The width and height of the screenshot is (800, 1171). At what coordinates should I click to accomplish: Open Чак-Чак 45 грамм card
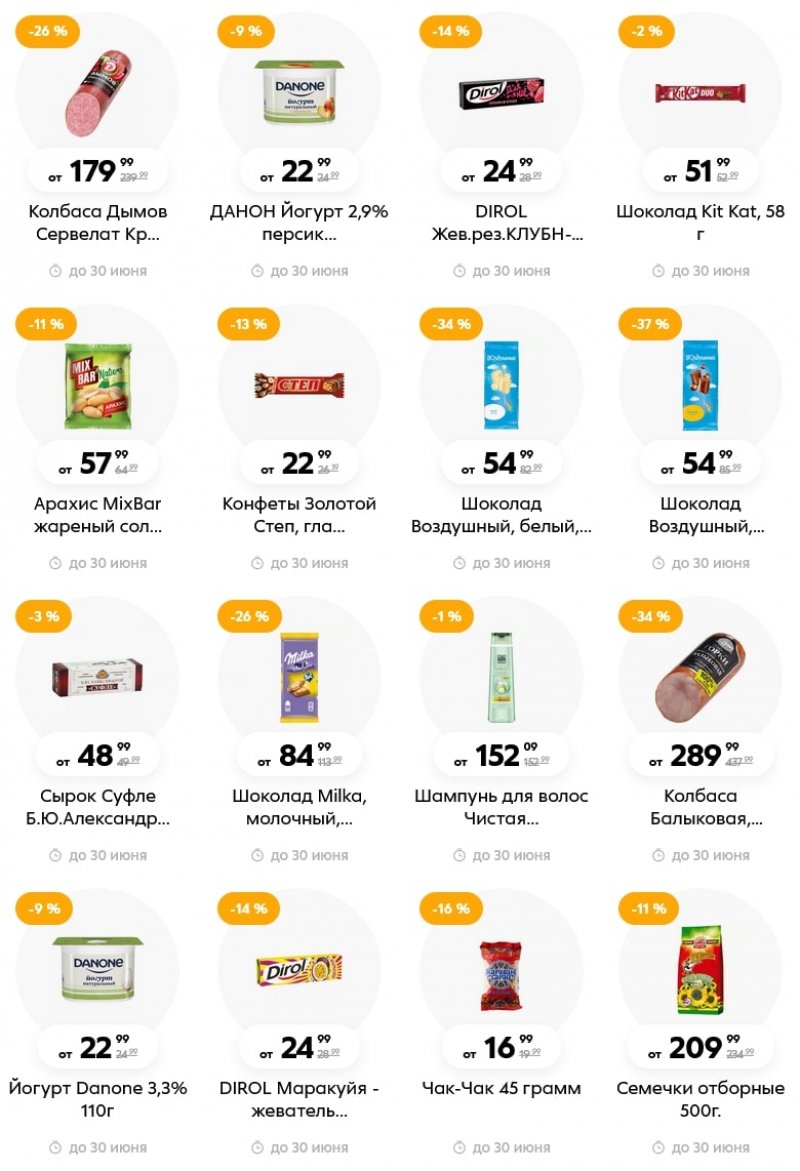[x=500, y=1088]
